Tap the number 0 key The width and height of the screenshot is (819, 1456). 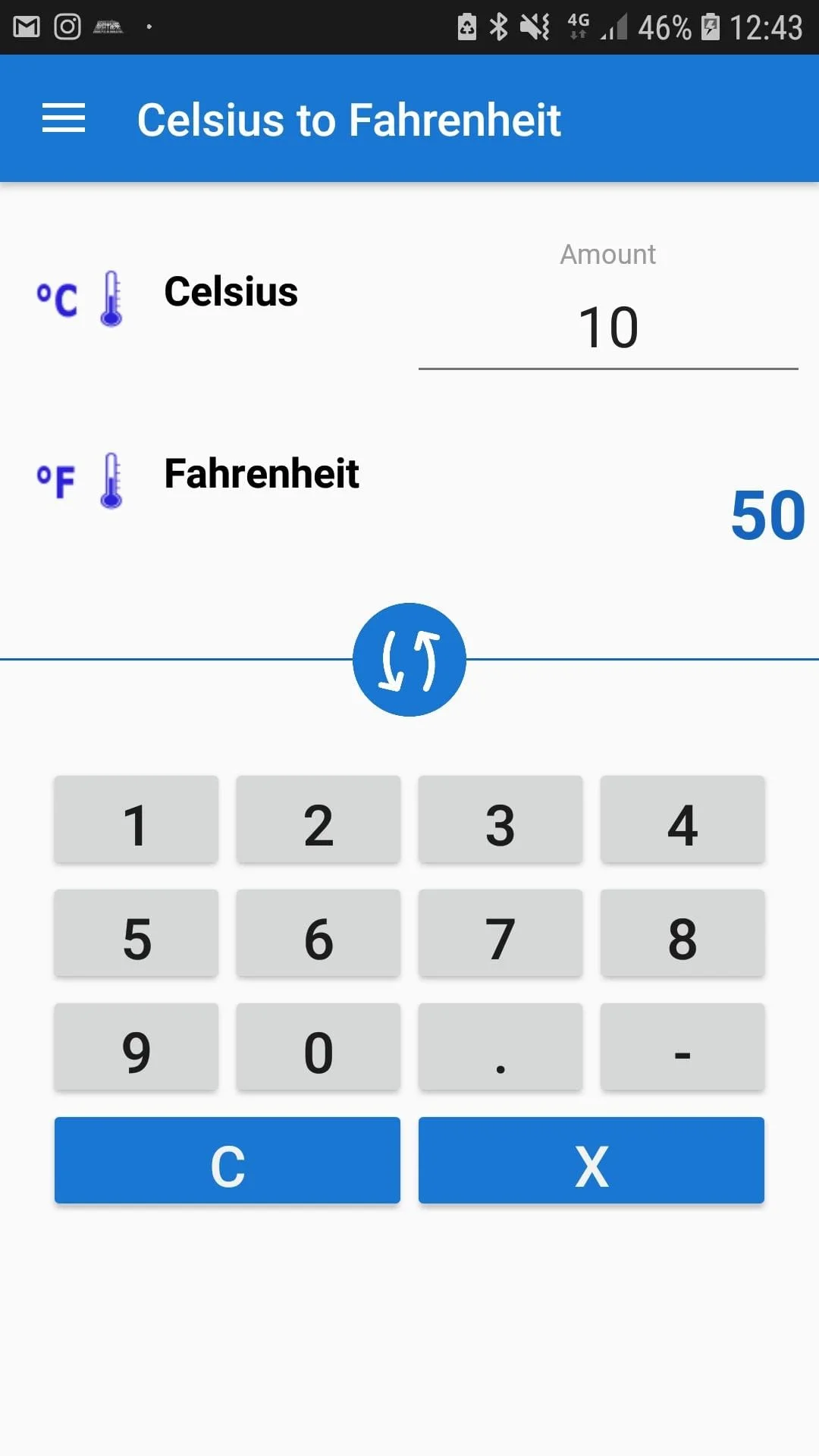coord(318,1049)
